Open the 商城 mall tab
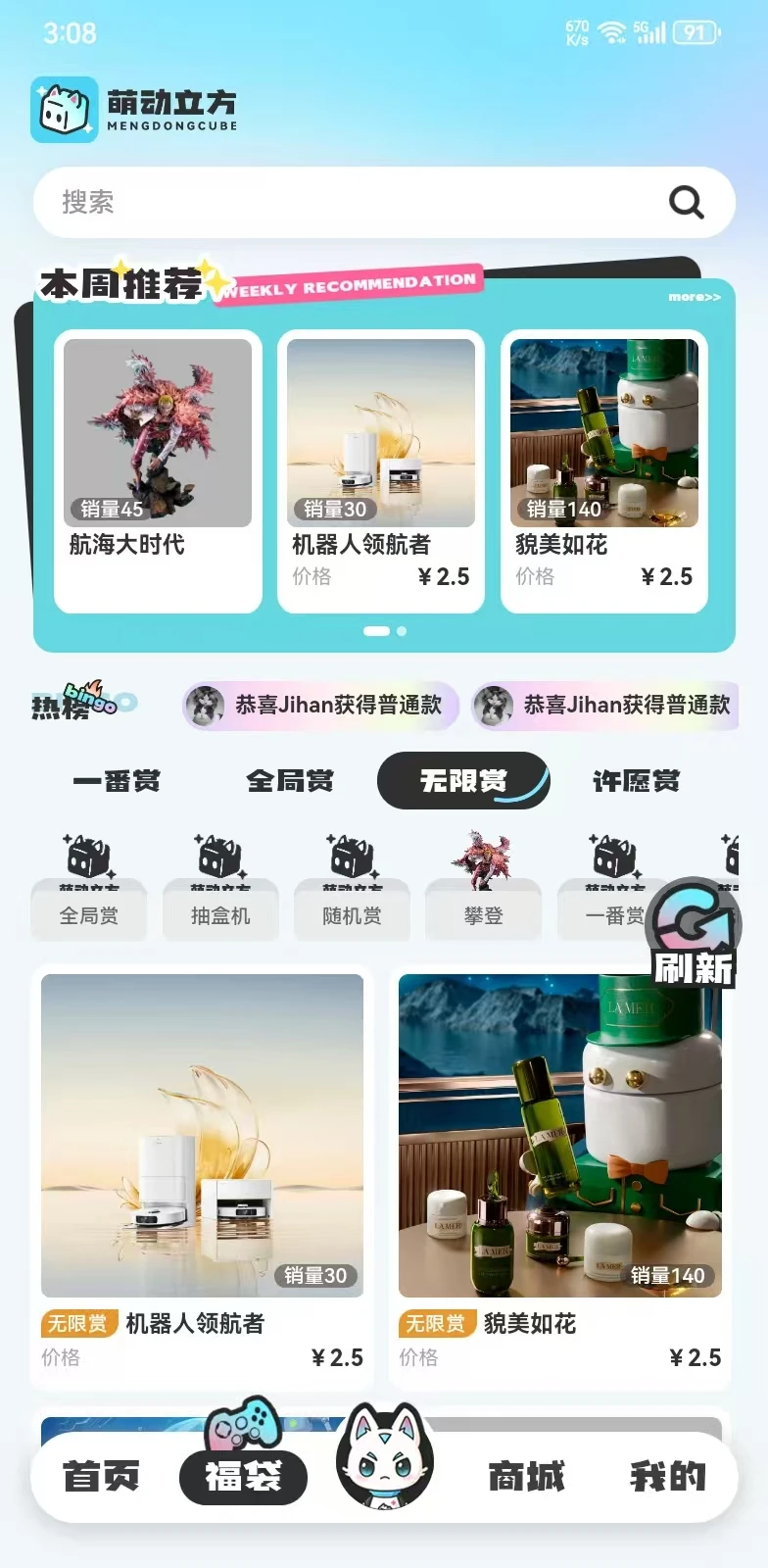Image resolution: width=768 pixels, height=1568 pixels. pos(526,1476)
